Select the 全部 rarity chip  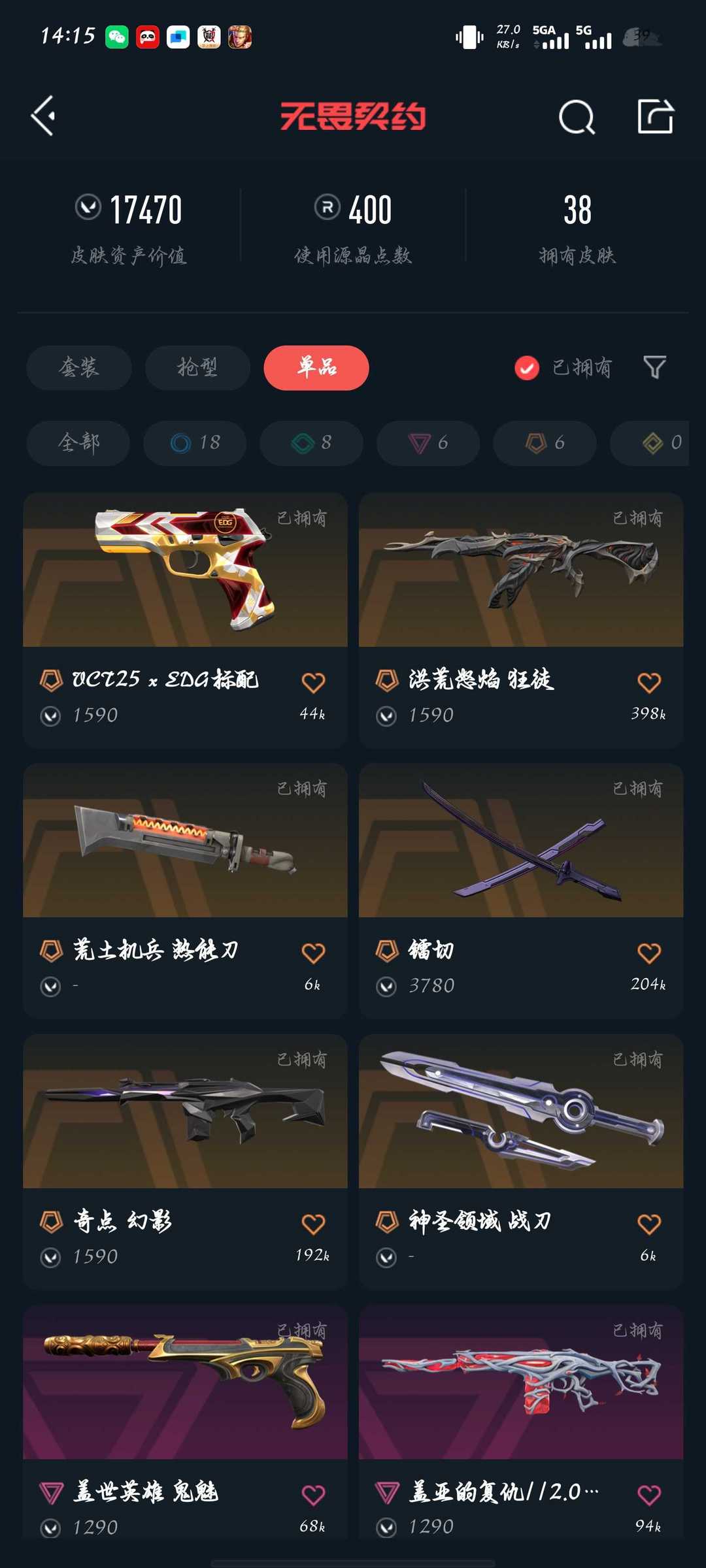click(78, 443)
